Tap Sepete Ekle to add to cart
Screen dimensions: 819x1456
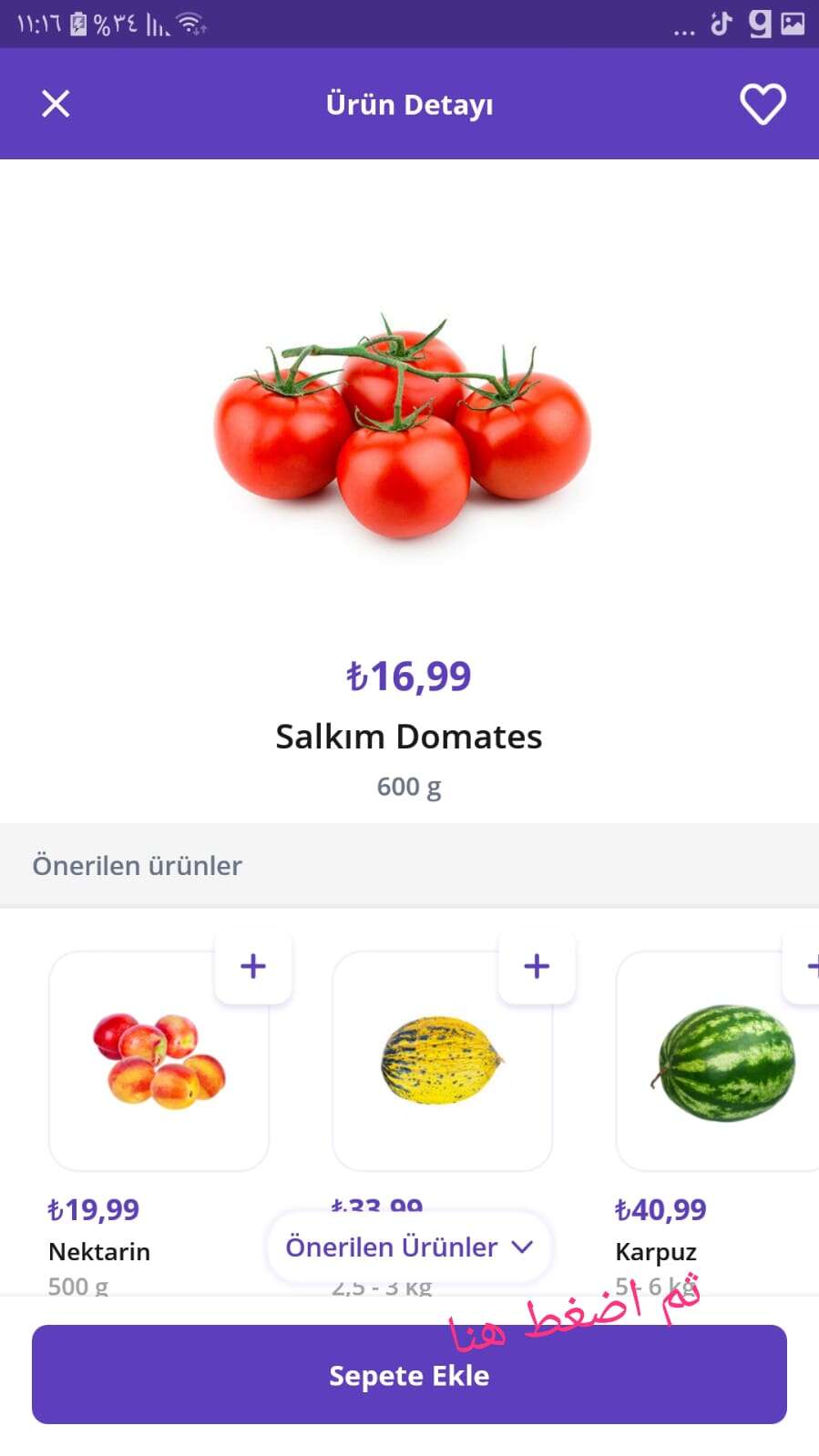click(409, 1374)
